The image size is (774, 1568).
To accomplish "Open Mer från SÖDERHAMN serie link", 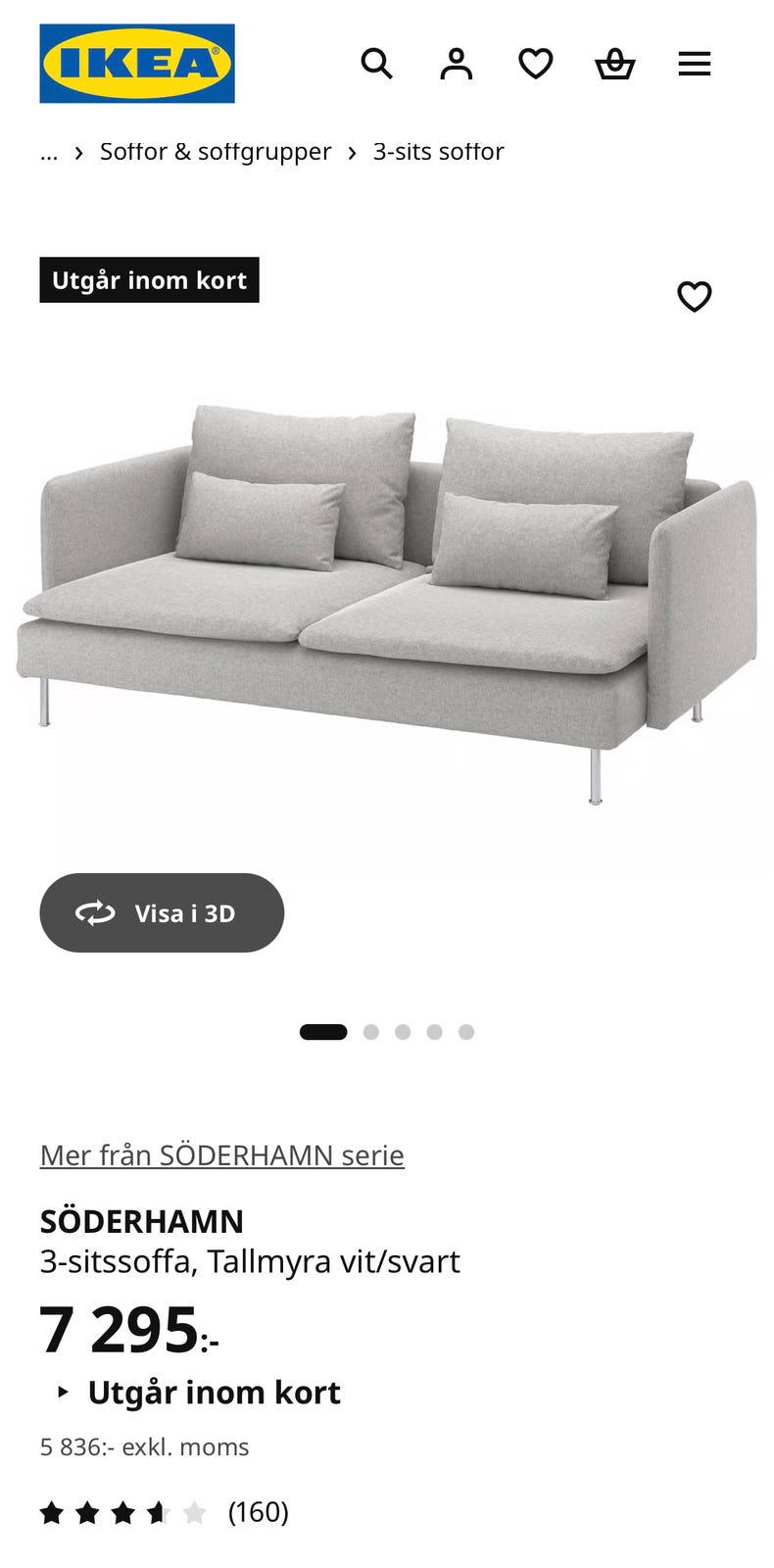I will coord(222,1155).
